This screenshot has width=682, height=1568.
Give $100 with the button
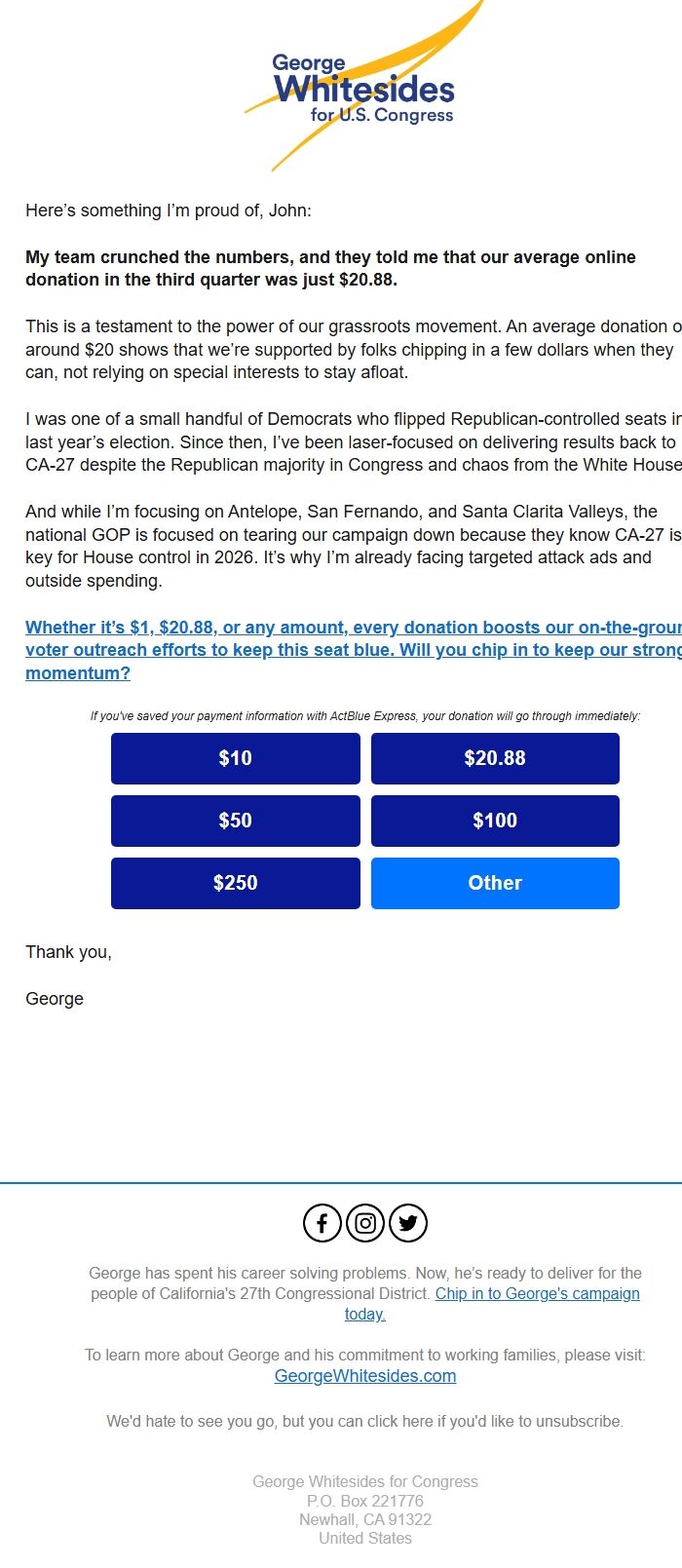tap(495, 821)
